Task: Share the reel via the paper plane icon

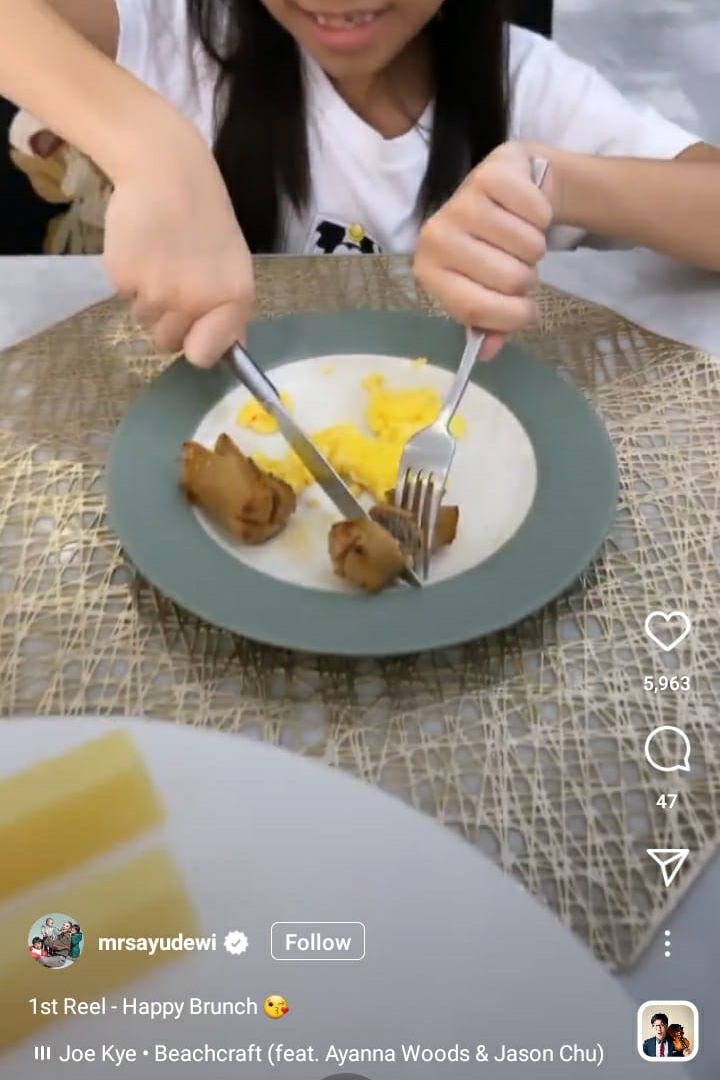Action: 667,866
